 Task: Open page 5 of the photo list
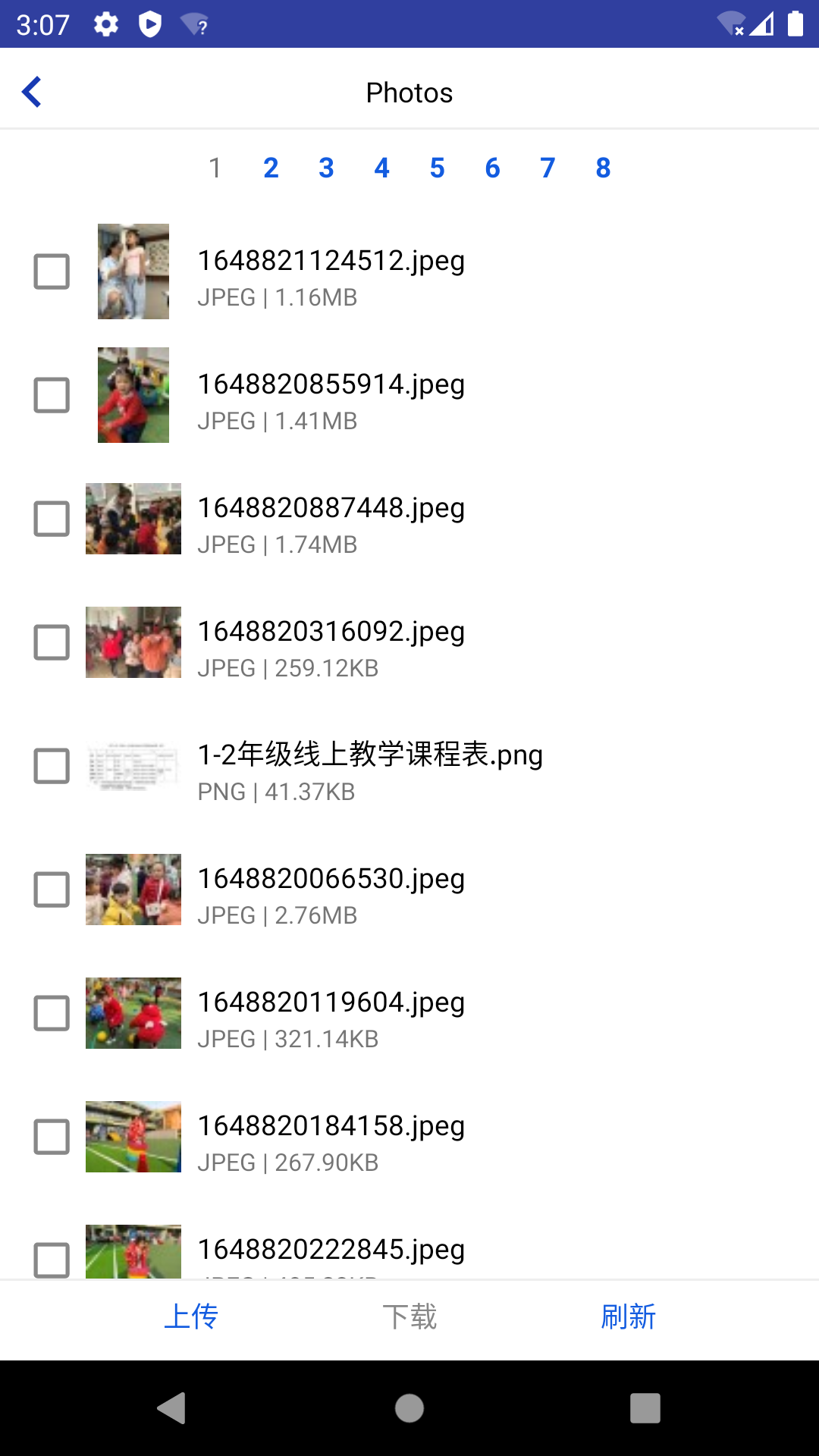tap(437, 168)
